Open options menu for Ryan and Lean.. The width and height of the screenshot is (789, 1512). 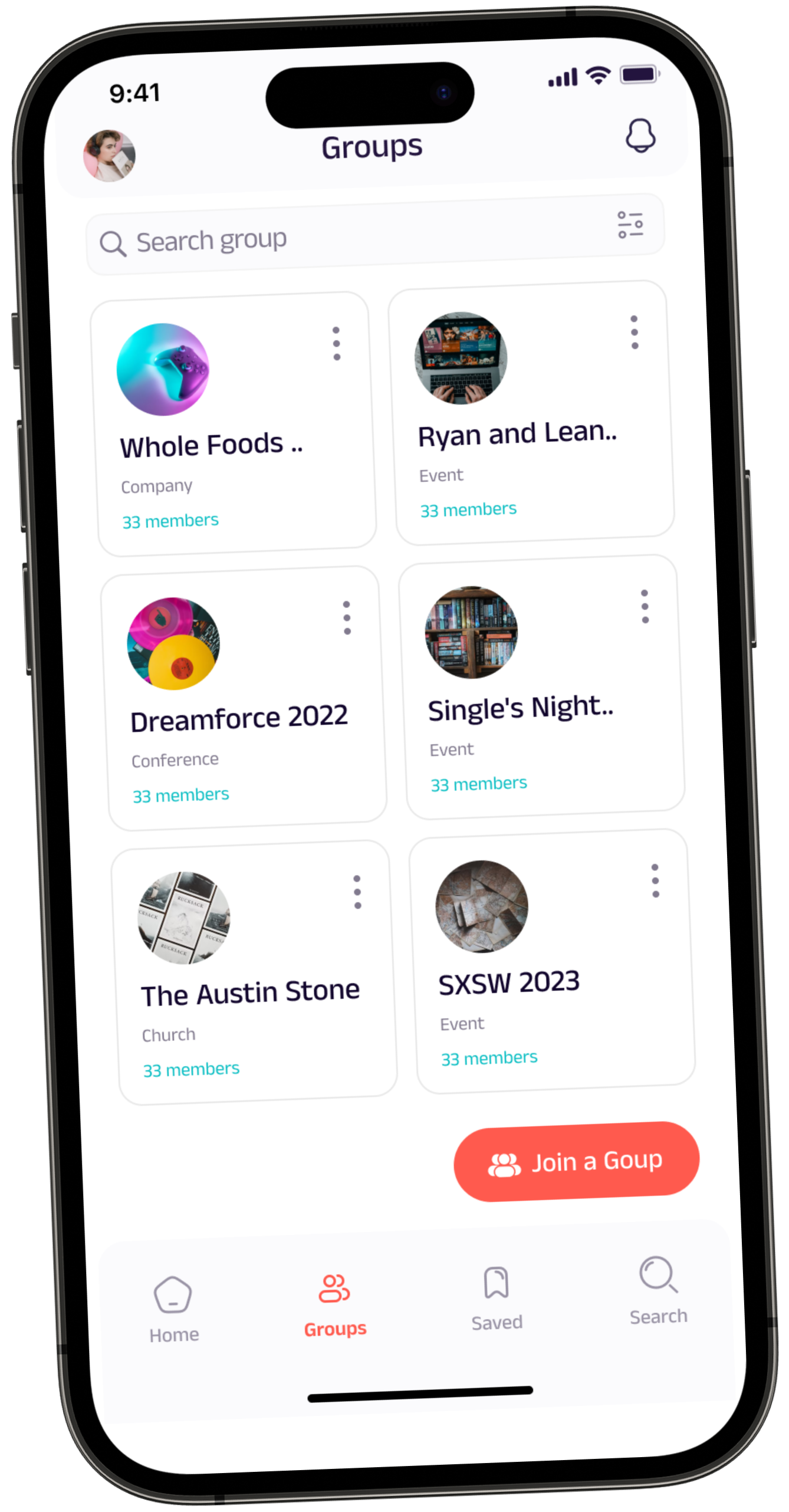click(634, 332)
